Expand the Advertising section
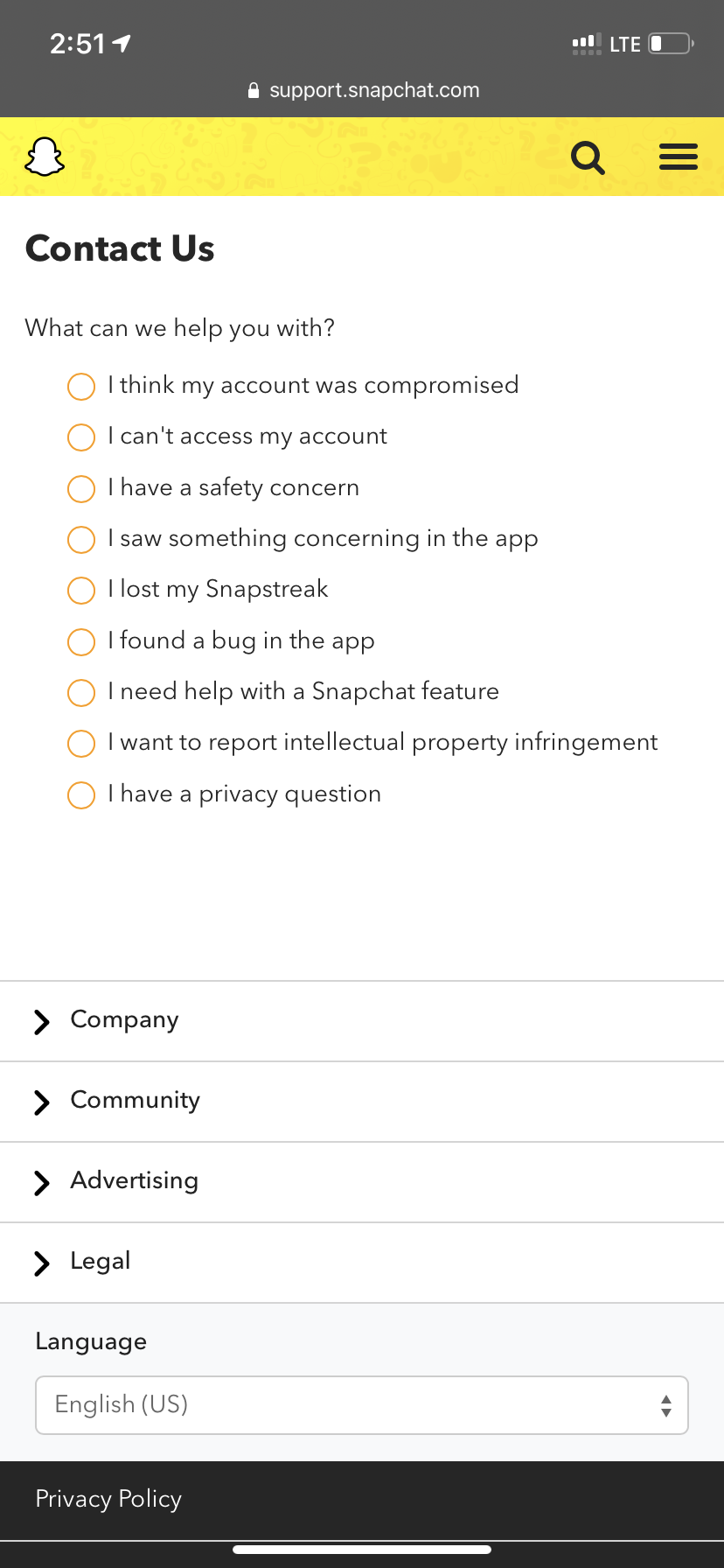Viewport: 724px width, 1568px height. pos(362,1182)
